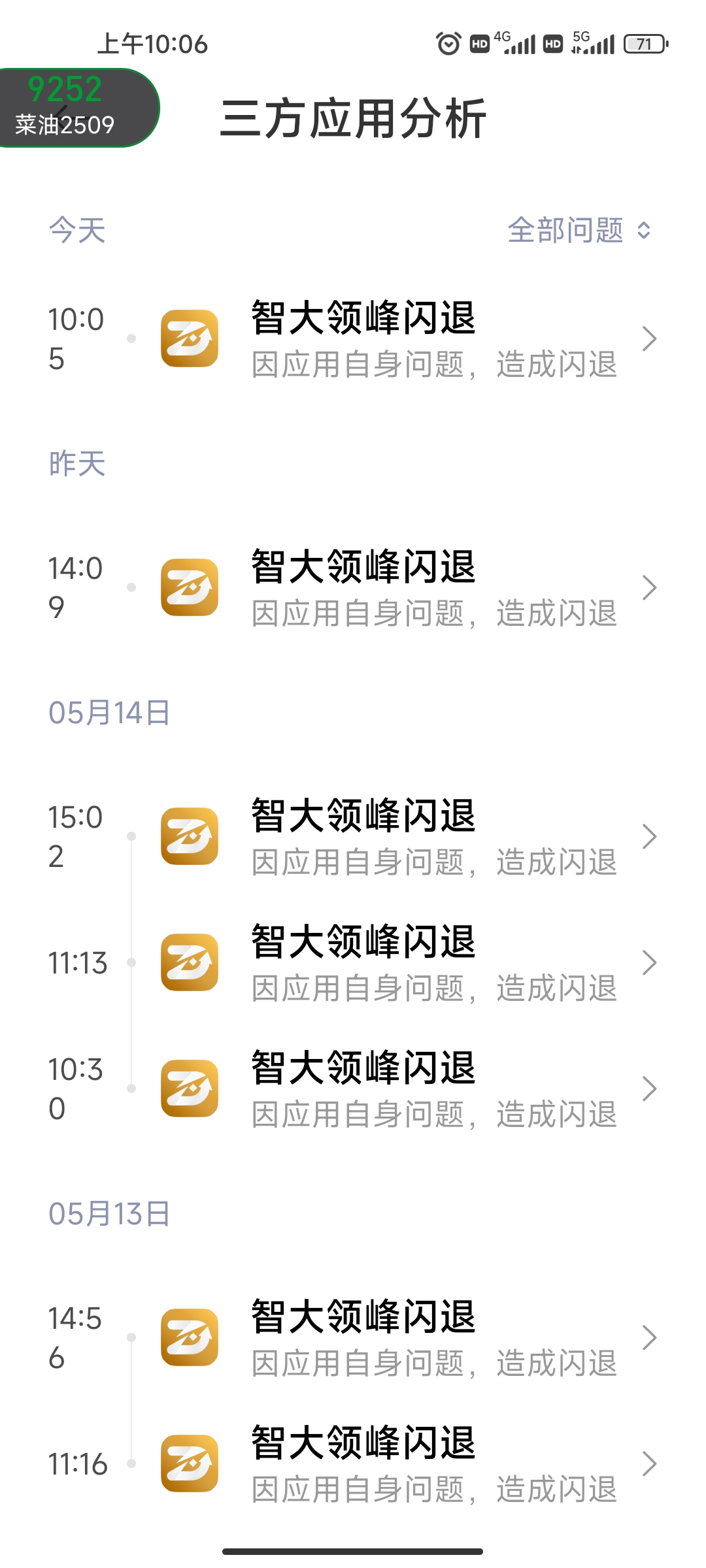Open yesterday's 14:09 crash record
The height and width of the screenshot is (1568, 706).
tap(353, 587)
